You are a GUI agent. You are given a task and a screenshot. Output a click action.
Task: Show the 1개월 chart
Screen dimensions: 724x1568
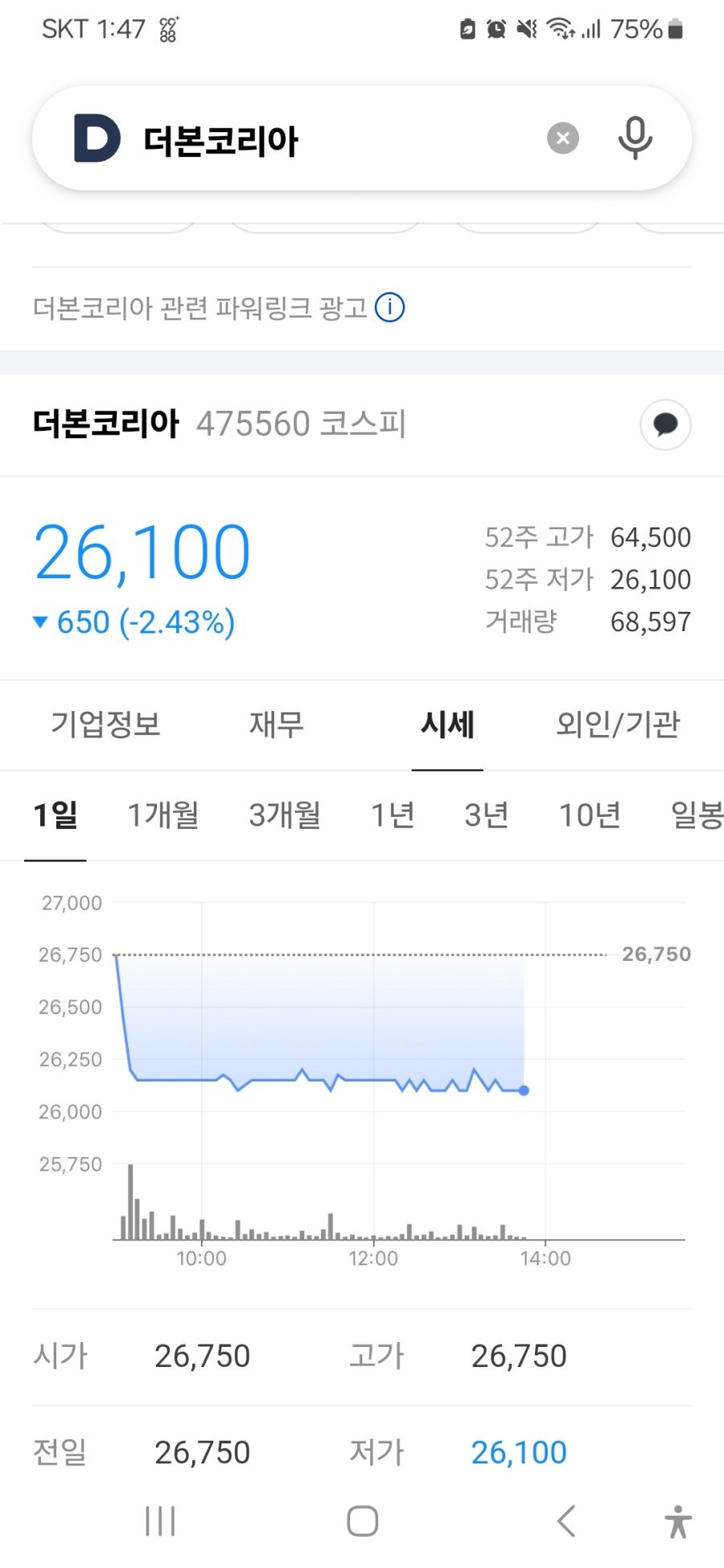point(163,815)
